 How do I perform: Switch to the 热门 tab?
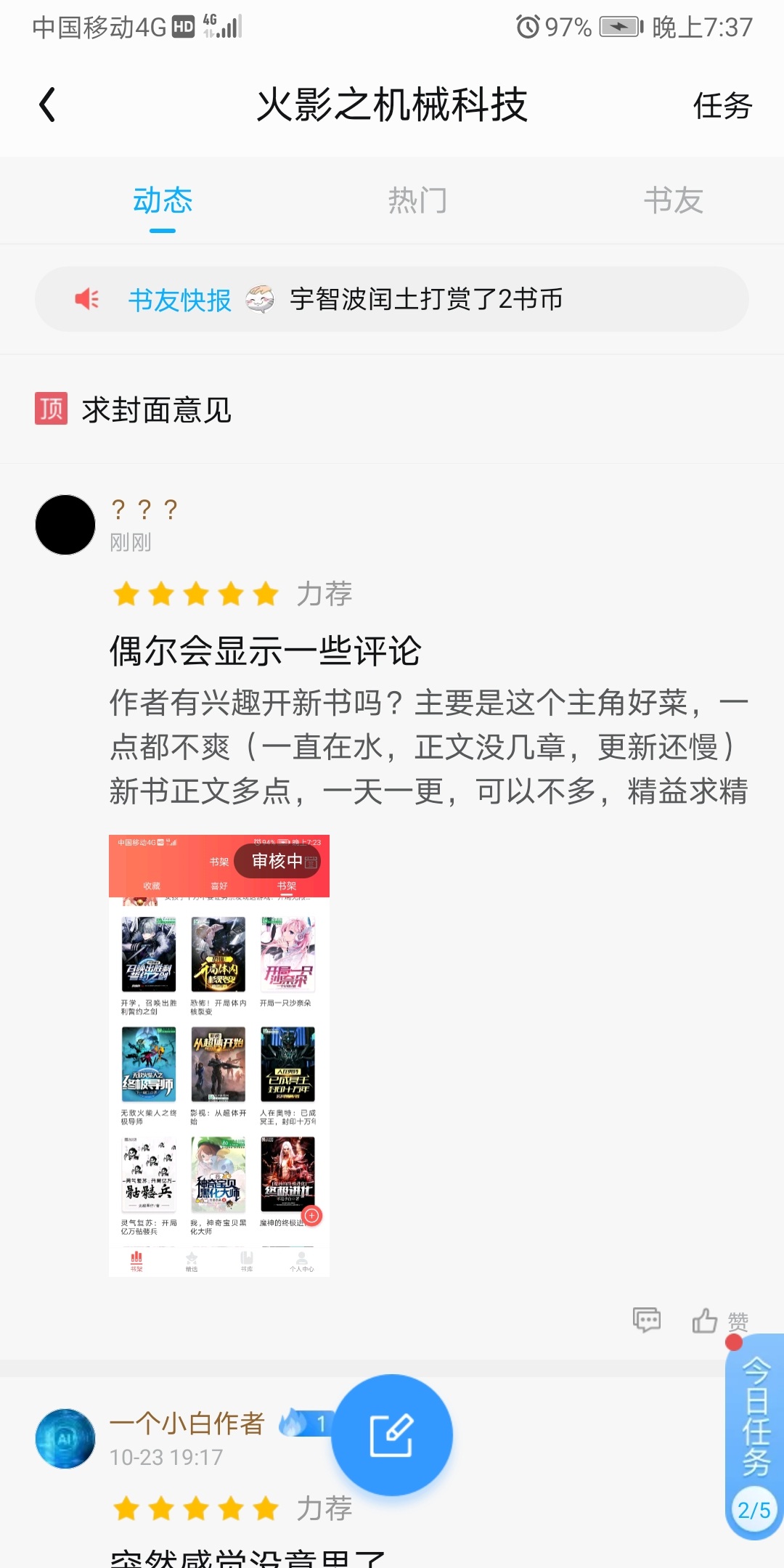[x=417, y=200]
